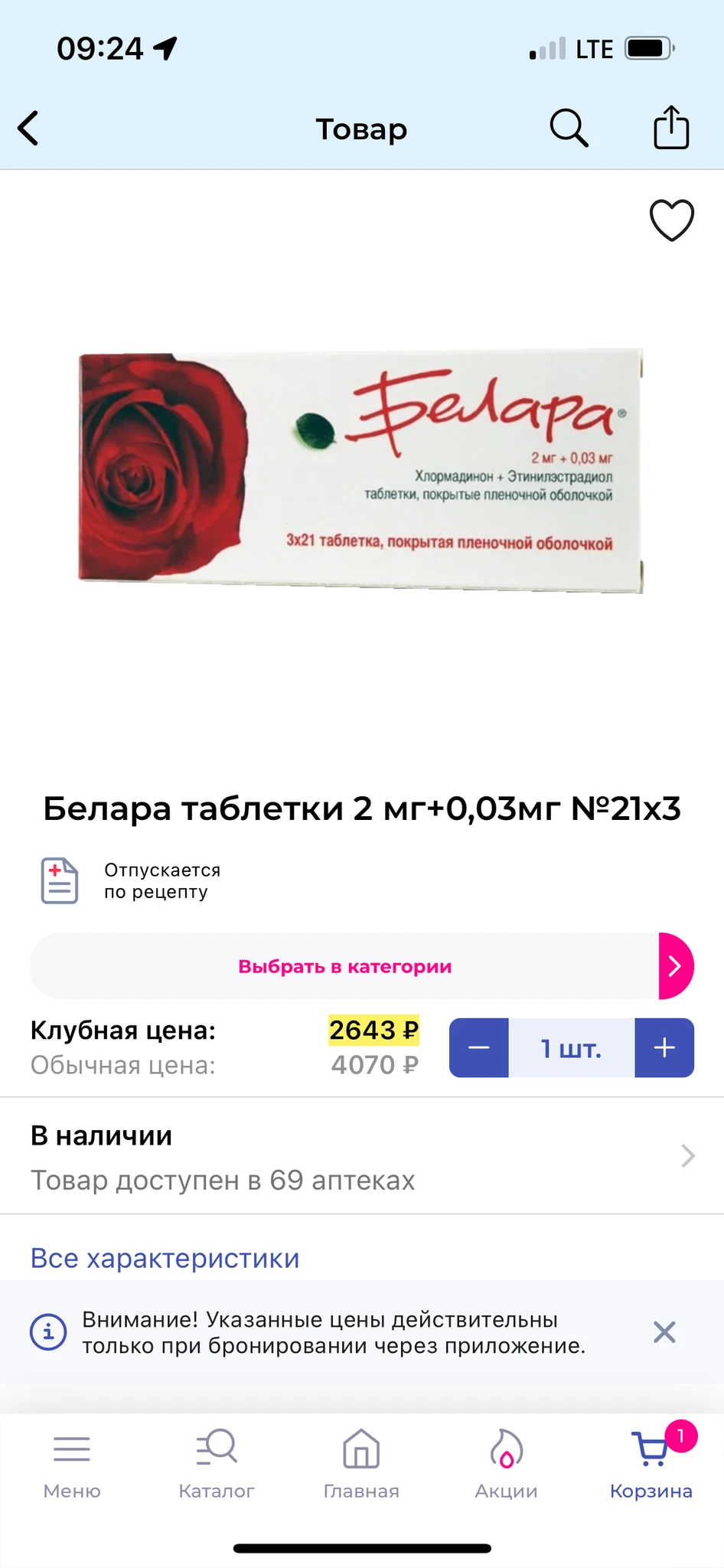The image size is (724, 1568).
Task: Decrease quantity with the minus button
Action: (x=479, y=1047)
